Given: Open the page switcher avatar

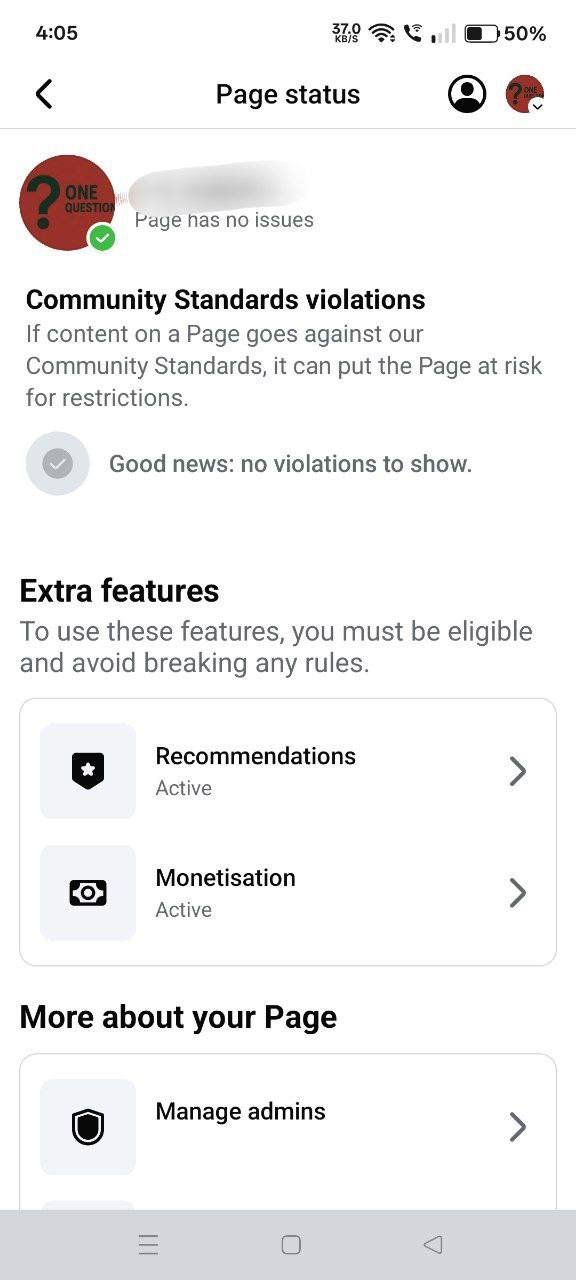Looking at the screenshot, I should (525, 94).
